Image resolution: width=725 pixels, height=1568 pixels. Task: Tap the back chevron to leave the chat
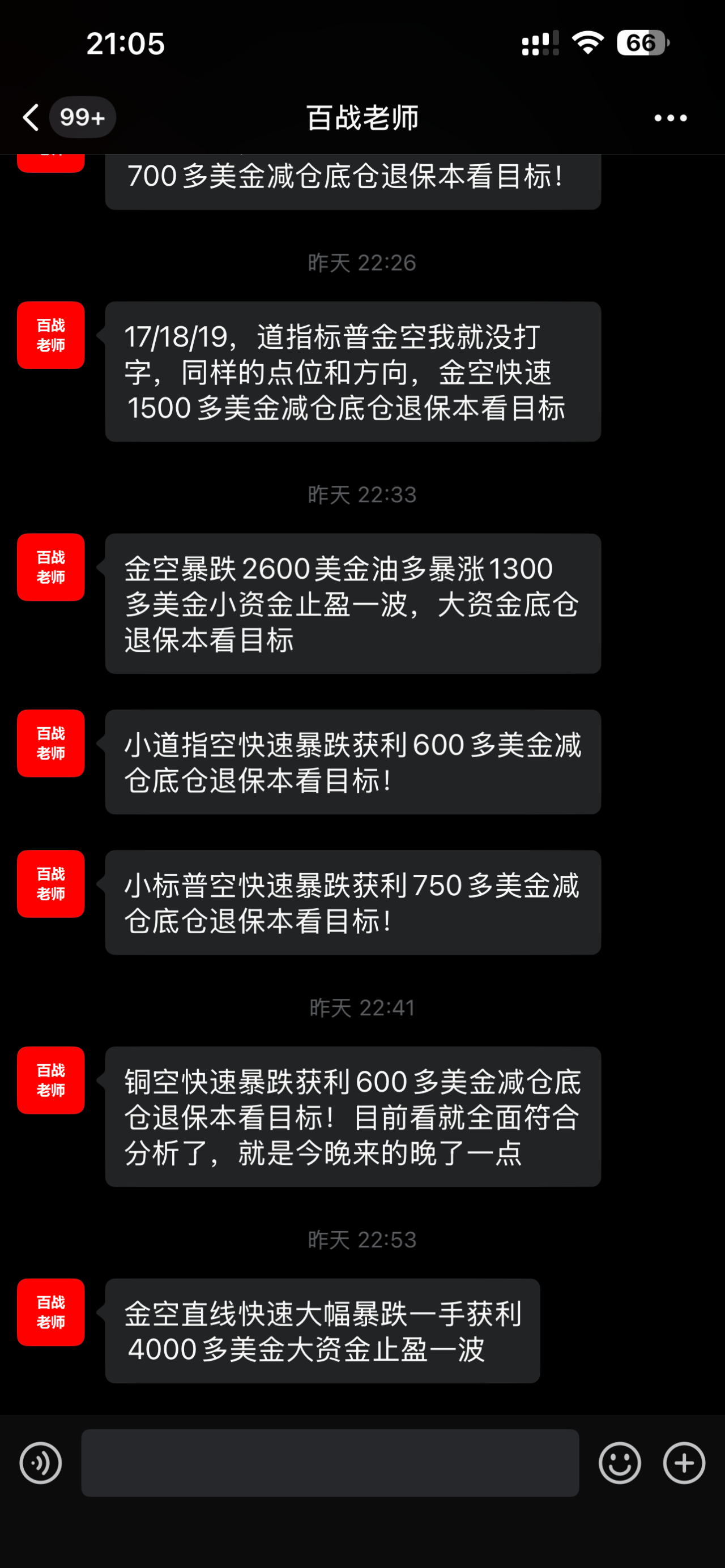(31, 118)
